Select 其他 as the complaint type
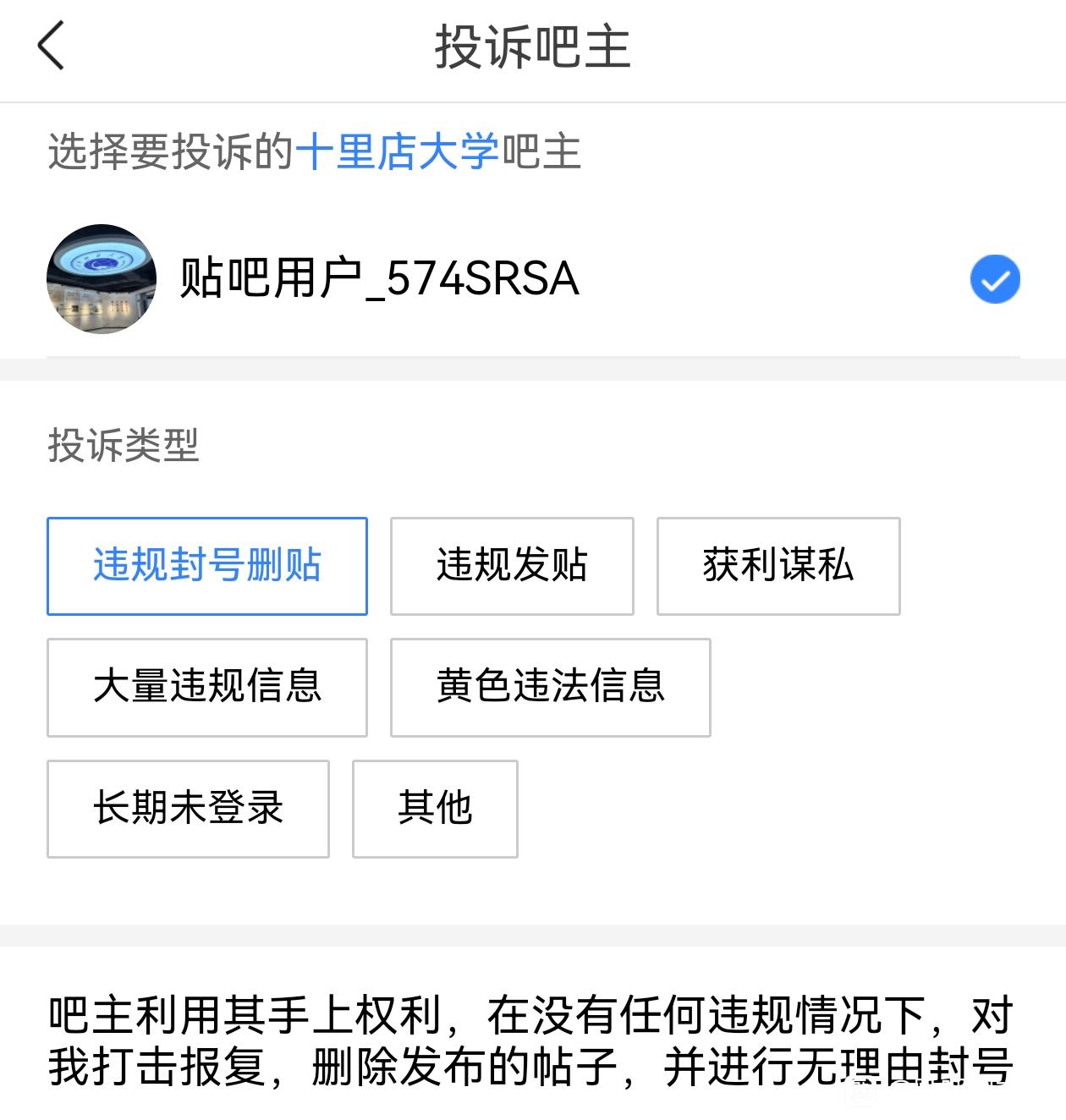 click(435, 809)
